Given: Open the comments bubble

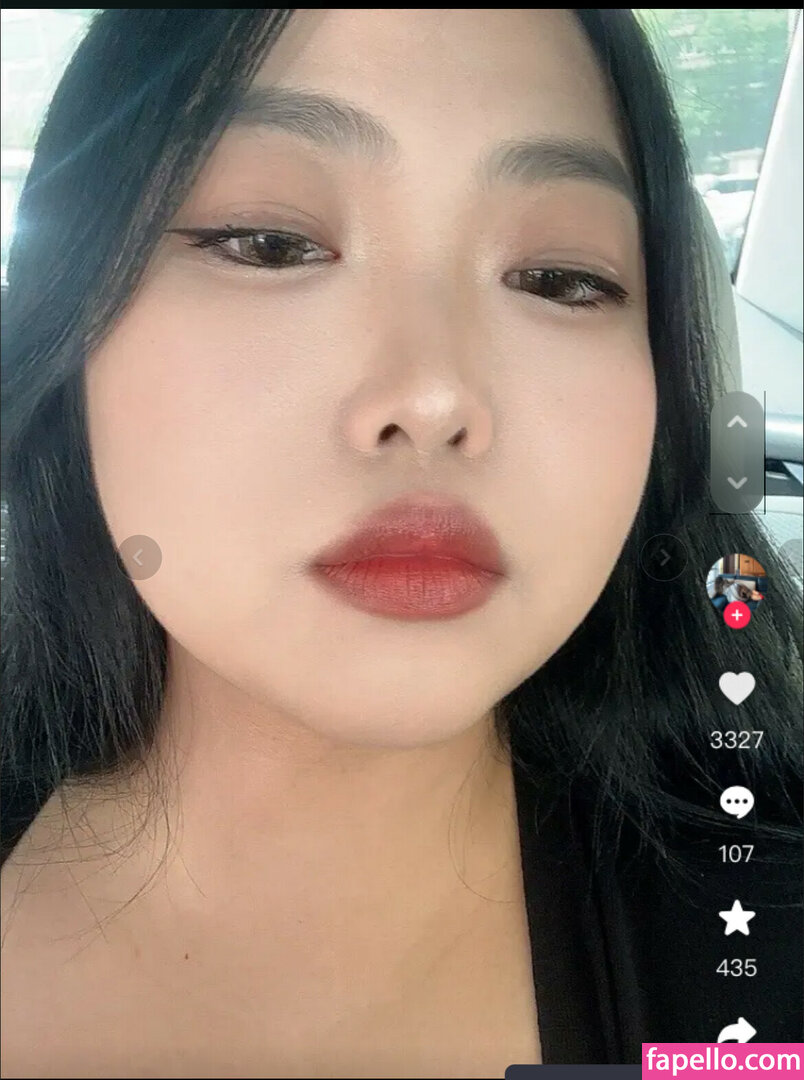Looking at the screenshot, I should coord(737,802).
